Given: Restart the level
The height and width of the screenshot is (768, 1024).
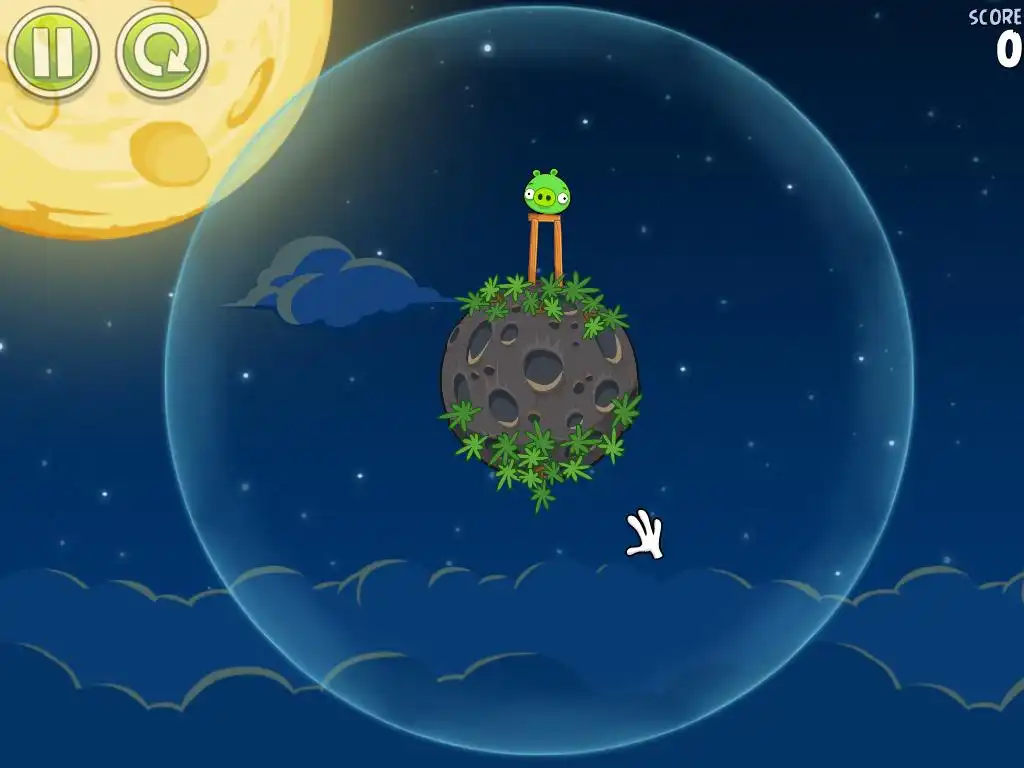Looking at the screenshot, I should point(162,52).
